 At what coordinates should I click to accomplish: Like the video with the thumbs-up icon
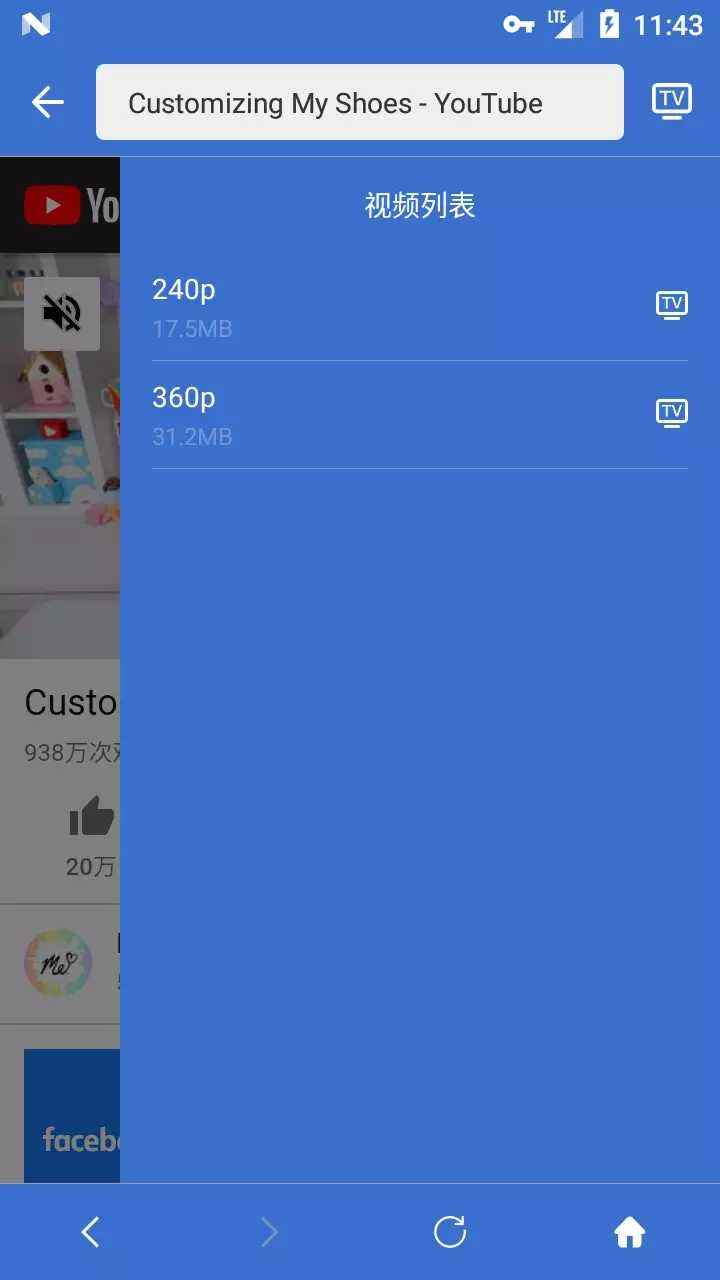(x=92, y=816)
